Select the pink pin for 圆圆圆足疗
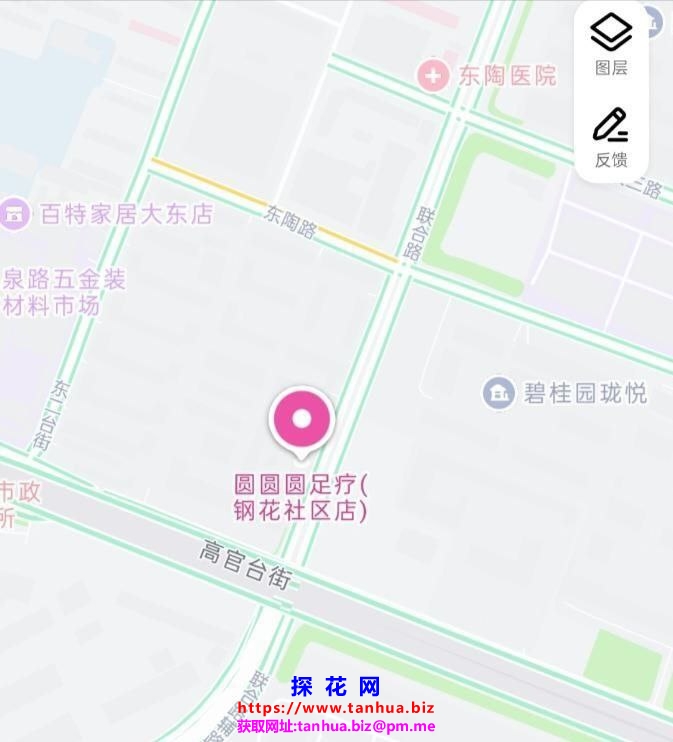 302,420
